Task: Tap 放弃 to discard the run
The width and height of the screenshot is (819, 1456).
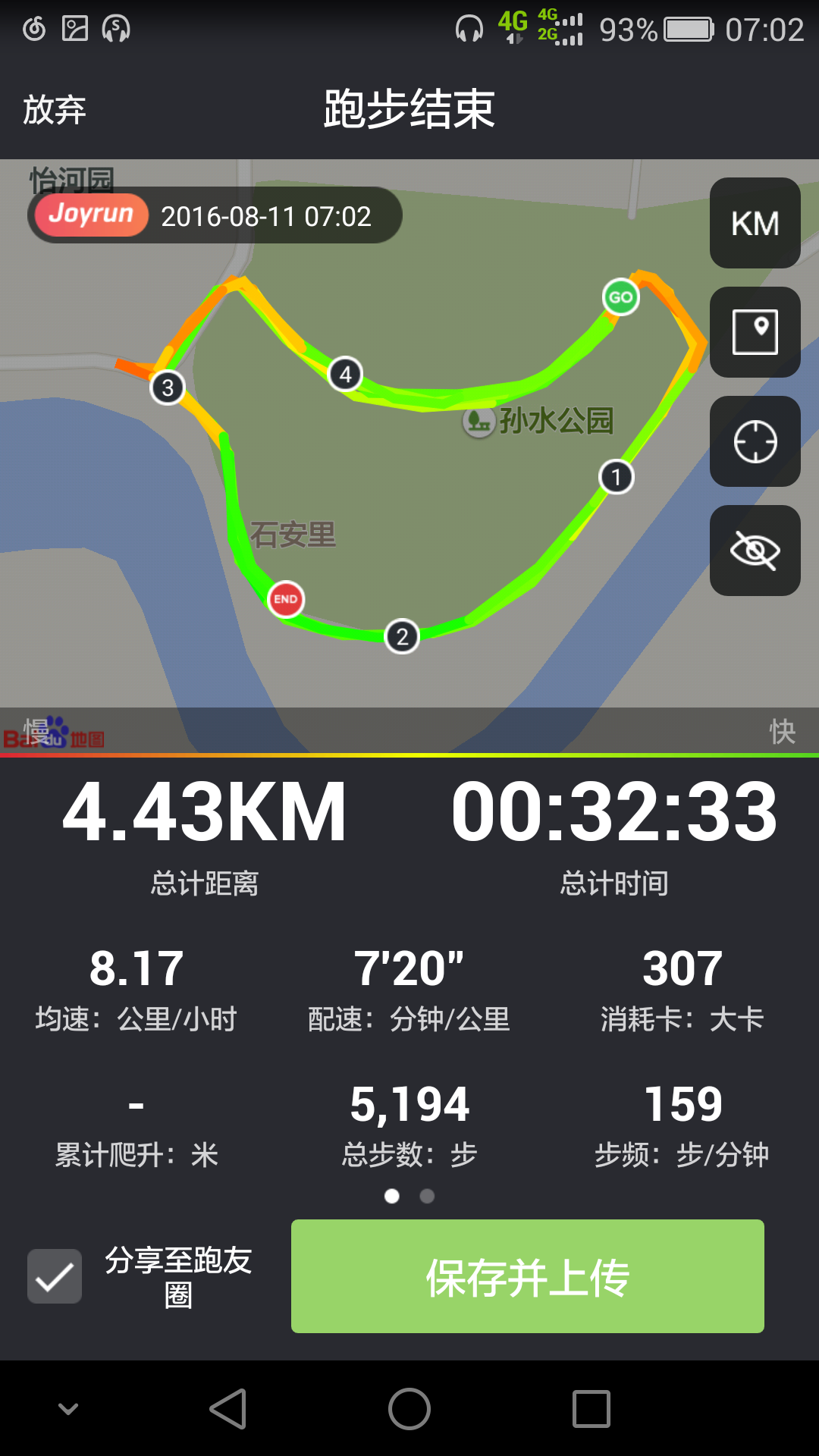Action: pyautogui.click(x=55, y=110)
